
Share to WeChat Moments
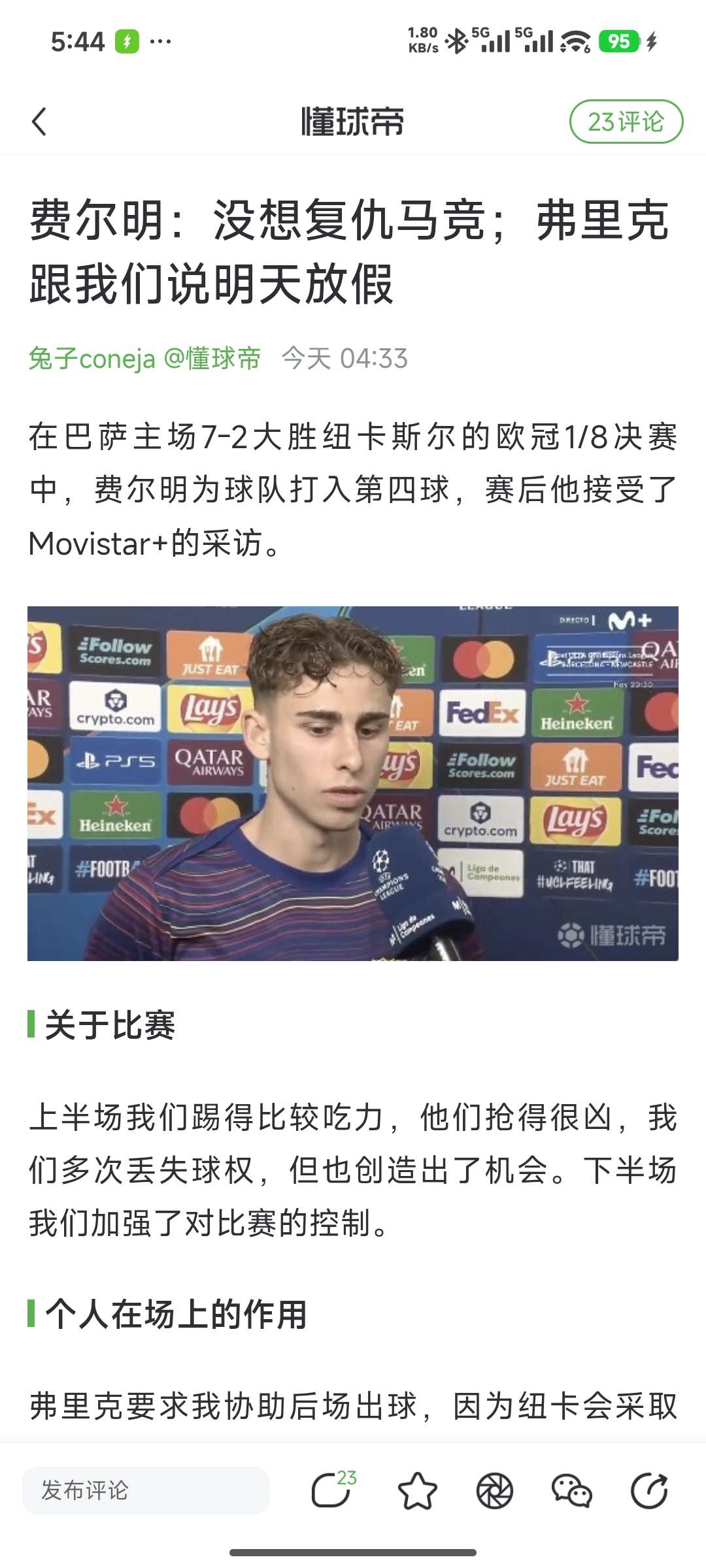(x=495, y=1490)
